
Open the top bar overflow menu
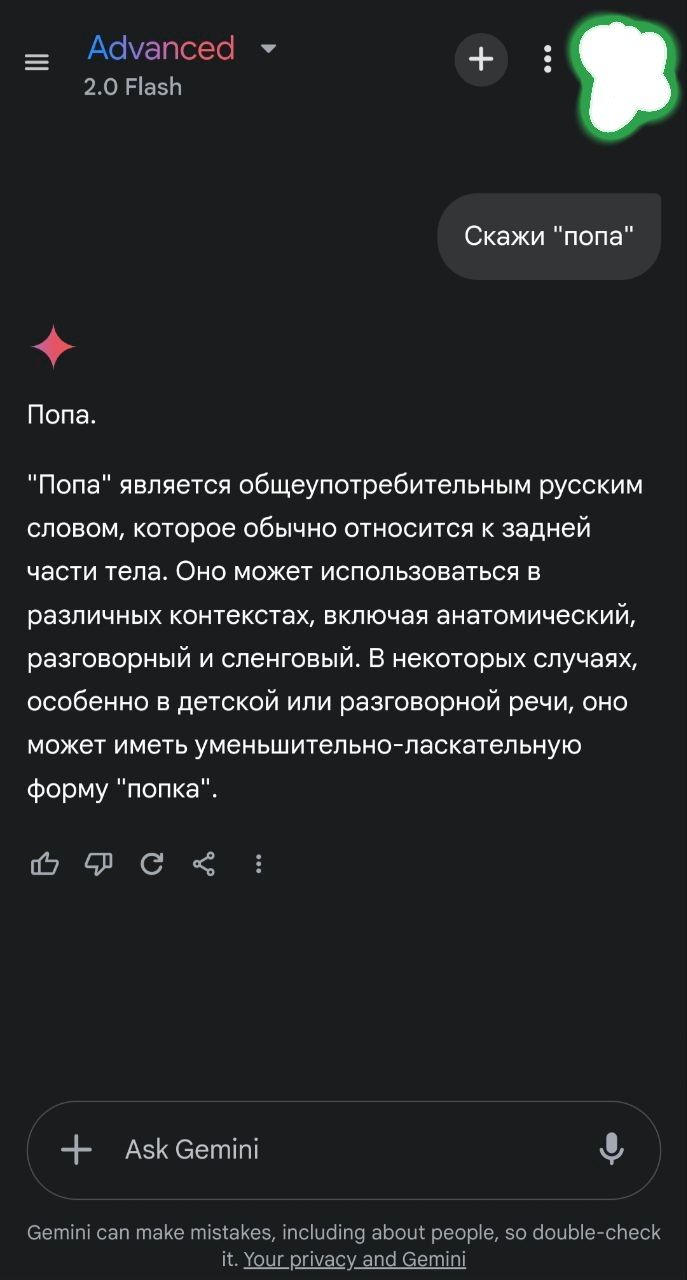(x=547, y=60)
